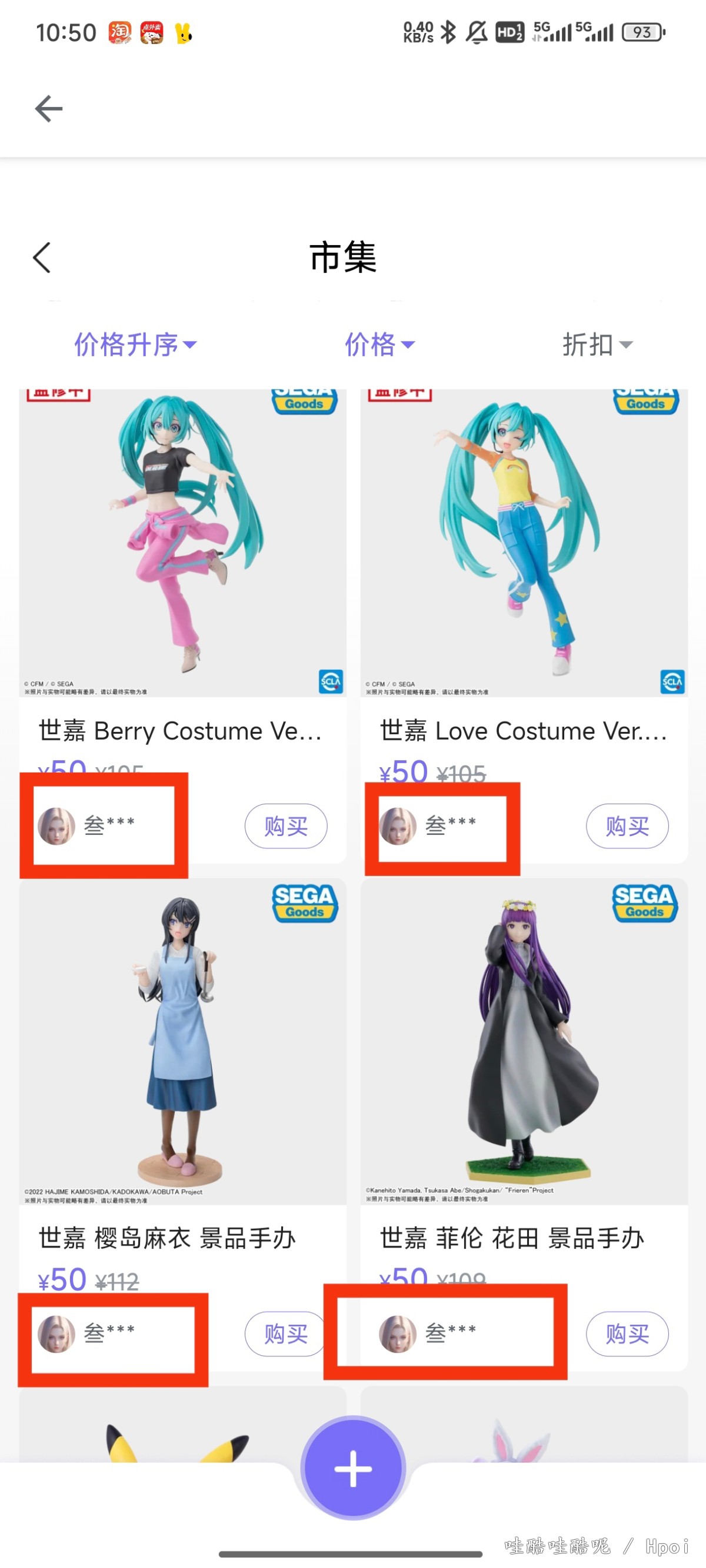Buy the Berry Costume figure via 购买
This screenshot has height=1568, width=706.
286,826
